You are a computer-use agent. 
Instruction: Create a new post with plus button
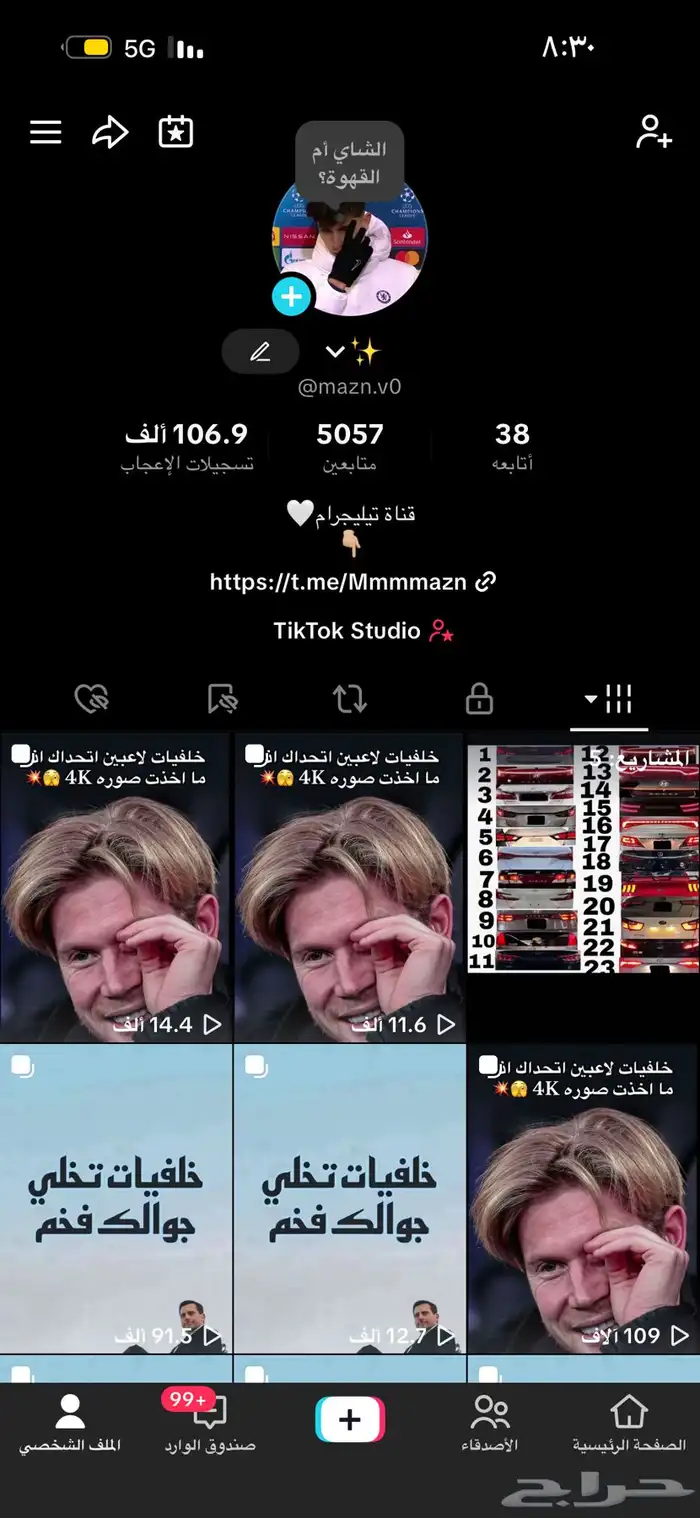click(x=350, y=1420)
